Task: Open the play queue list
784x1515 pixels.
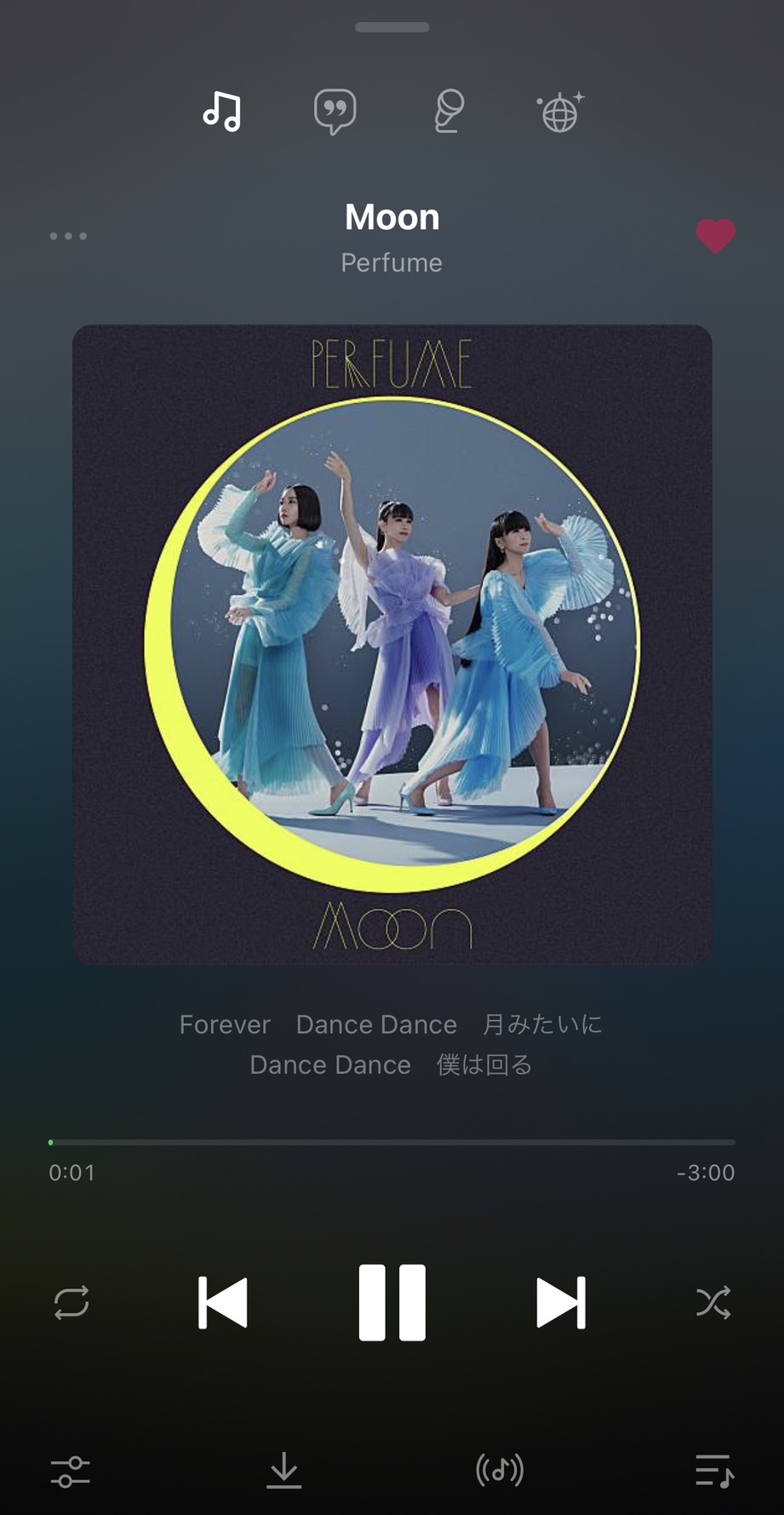Action: [713, 1471]
